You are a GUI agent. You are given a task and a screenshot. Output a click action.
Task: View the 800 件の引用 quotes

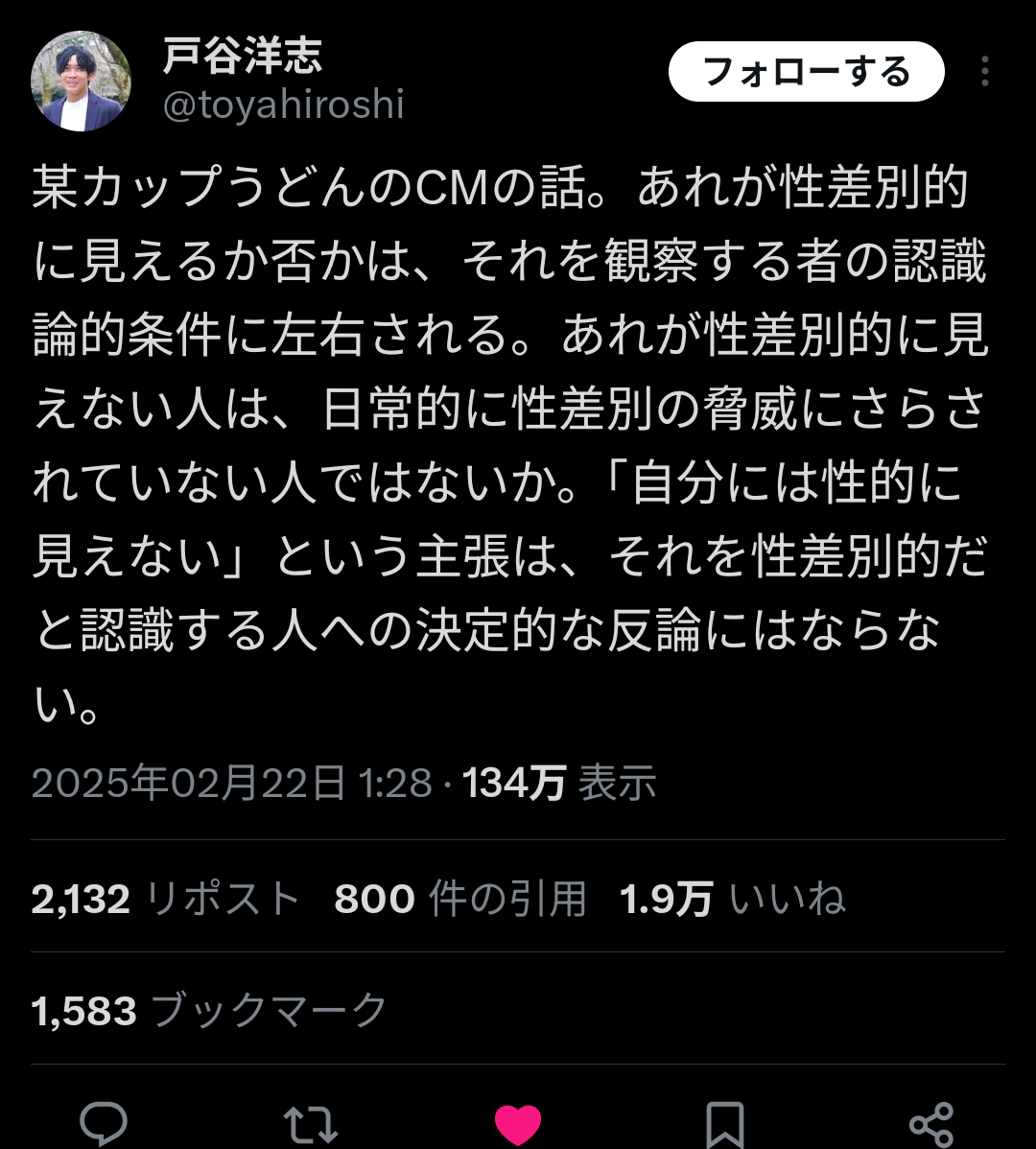point(459,900)
